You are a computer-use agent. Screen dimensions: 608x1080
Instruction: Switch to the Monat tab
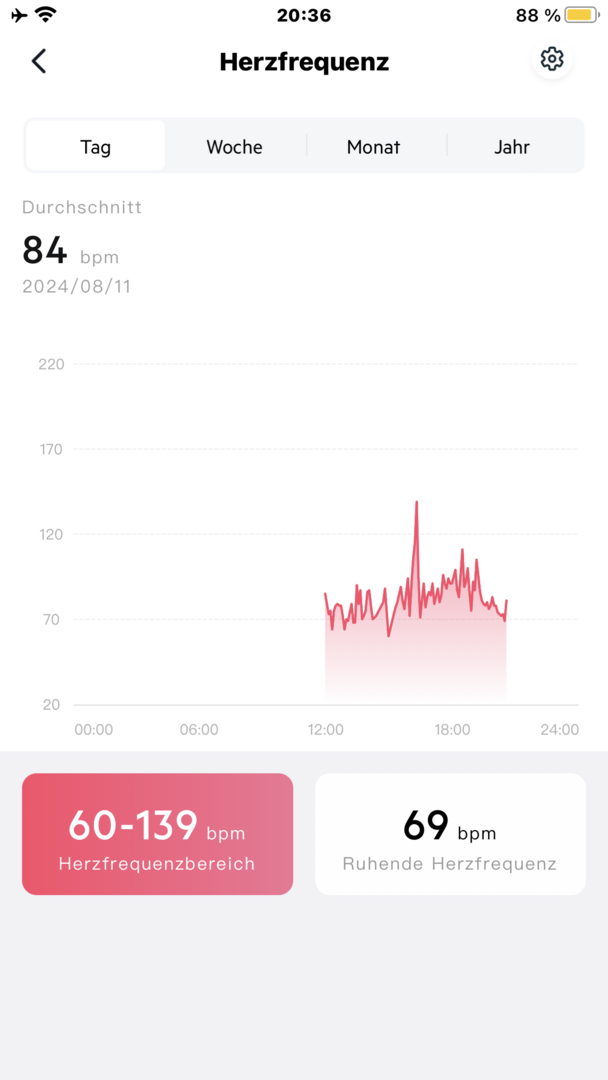[373, 147]
